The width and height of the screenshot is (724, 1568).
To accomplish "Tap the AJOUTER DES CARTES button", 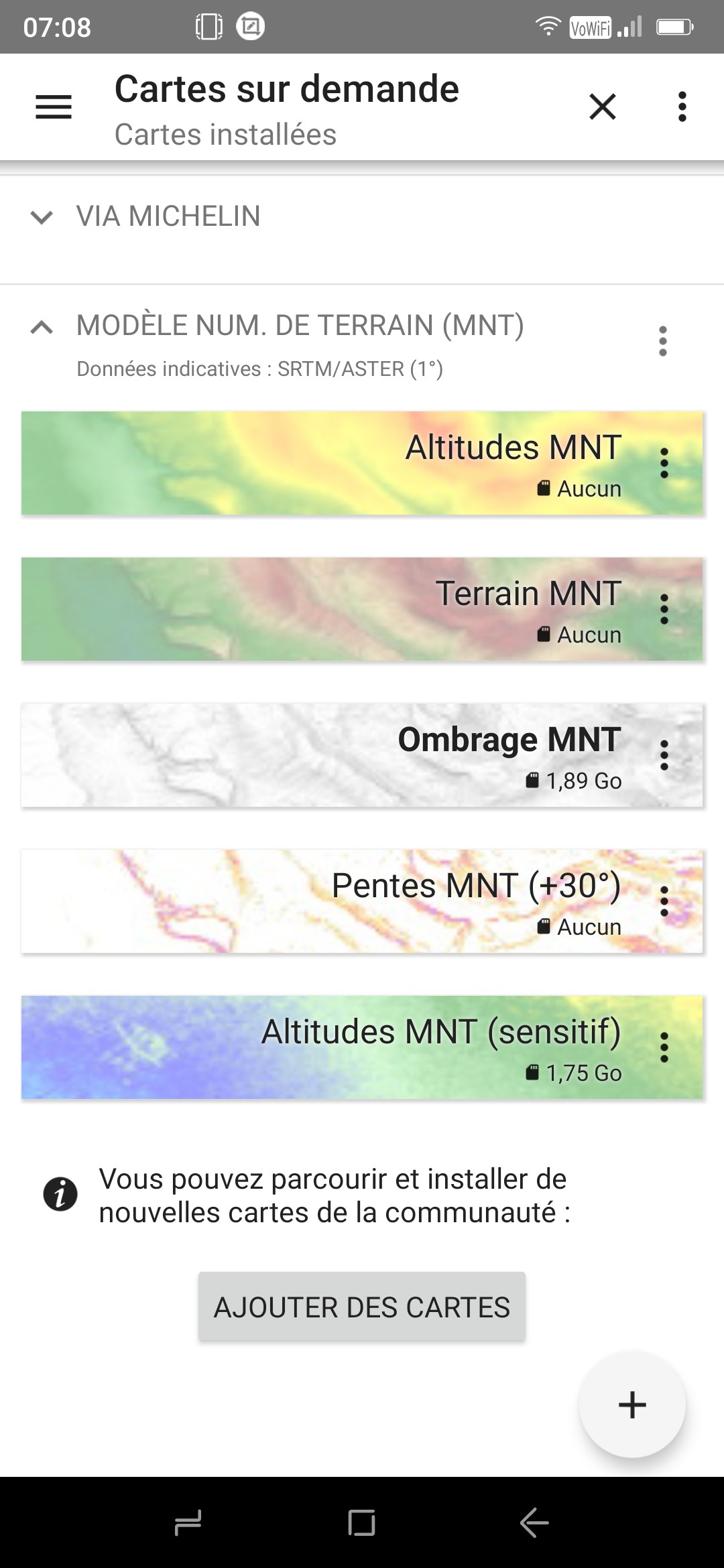I will click(361, 1307).
